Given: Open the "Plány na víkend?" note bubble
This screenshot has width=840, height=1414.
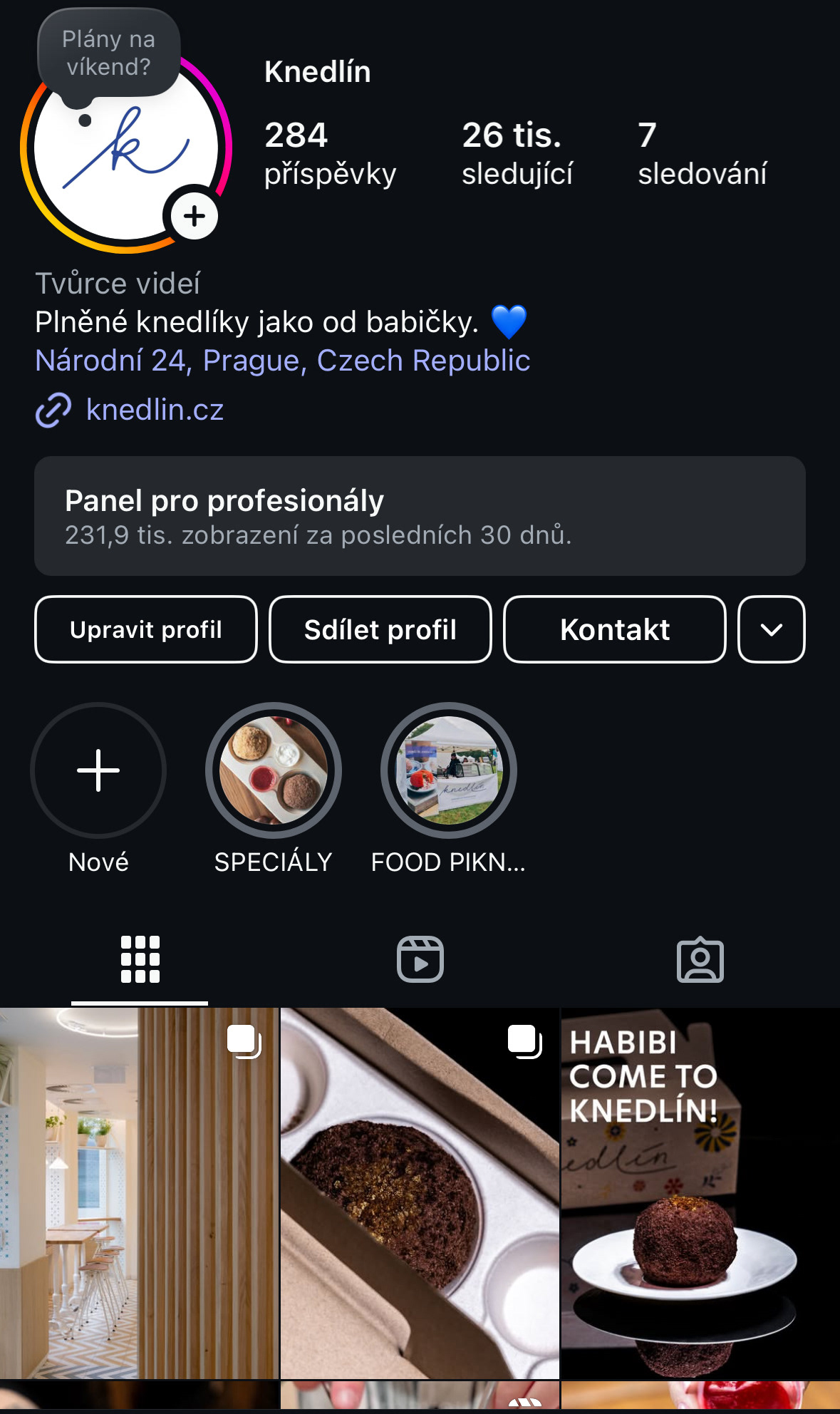Looking at the screenshot, I should click(x=108, y=53).
